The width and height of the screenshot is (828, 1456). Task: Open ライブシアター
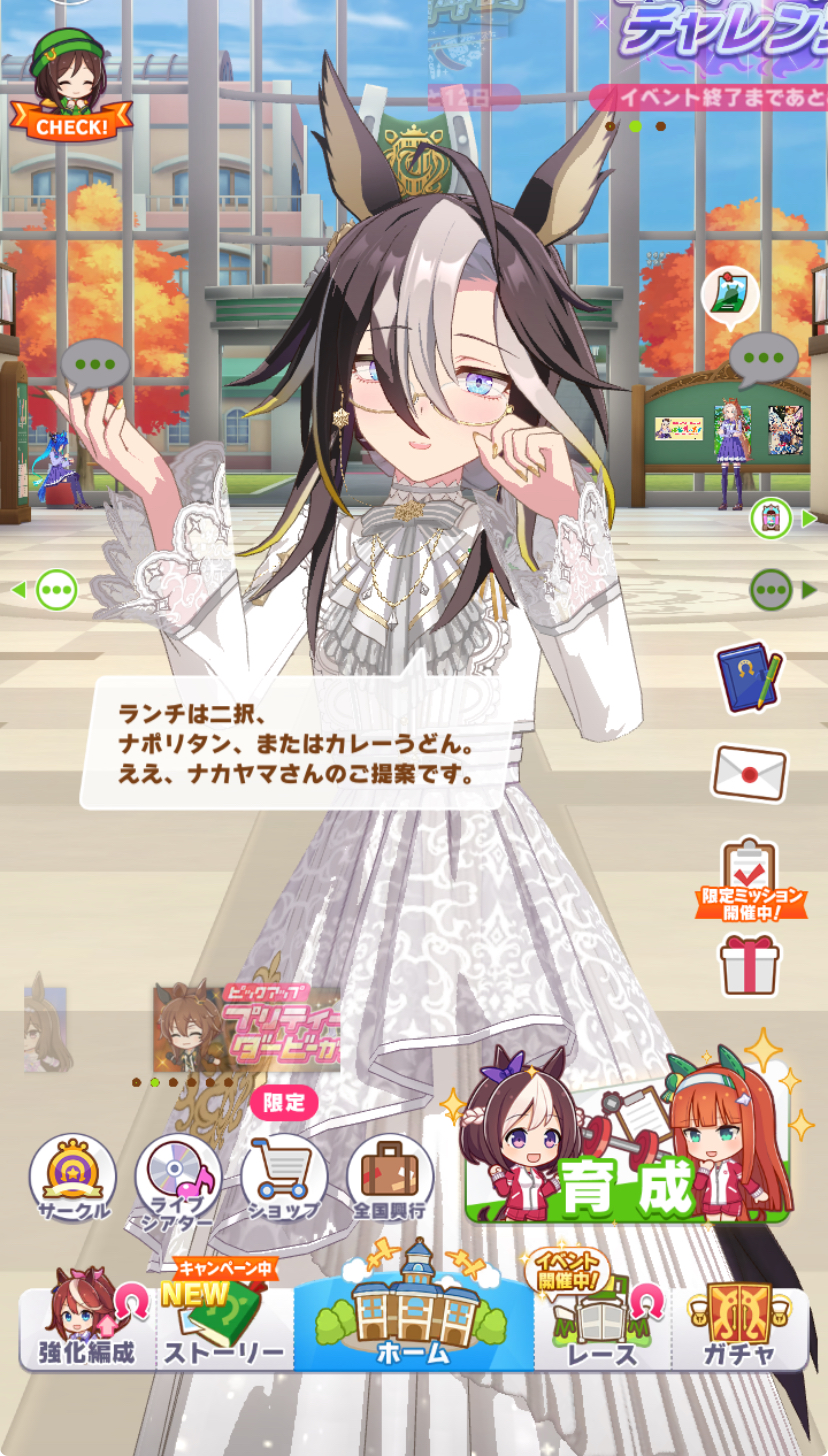179,1180
